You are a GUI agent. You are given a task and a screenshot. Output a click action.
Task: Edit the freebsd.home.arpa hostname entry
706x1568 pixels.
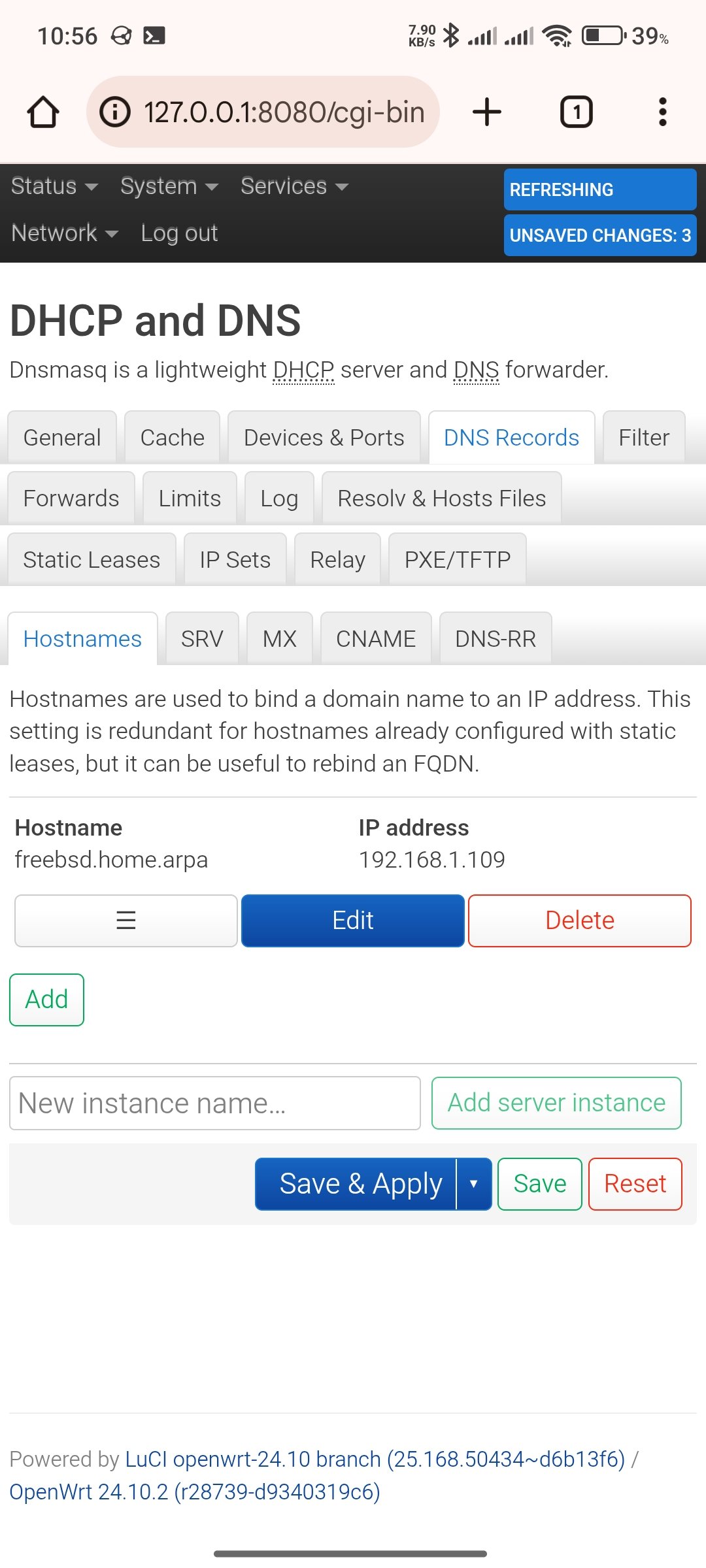pos(352,921)
